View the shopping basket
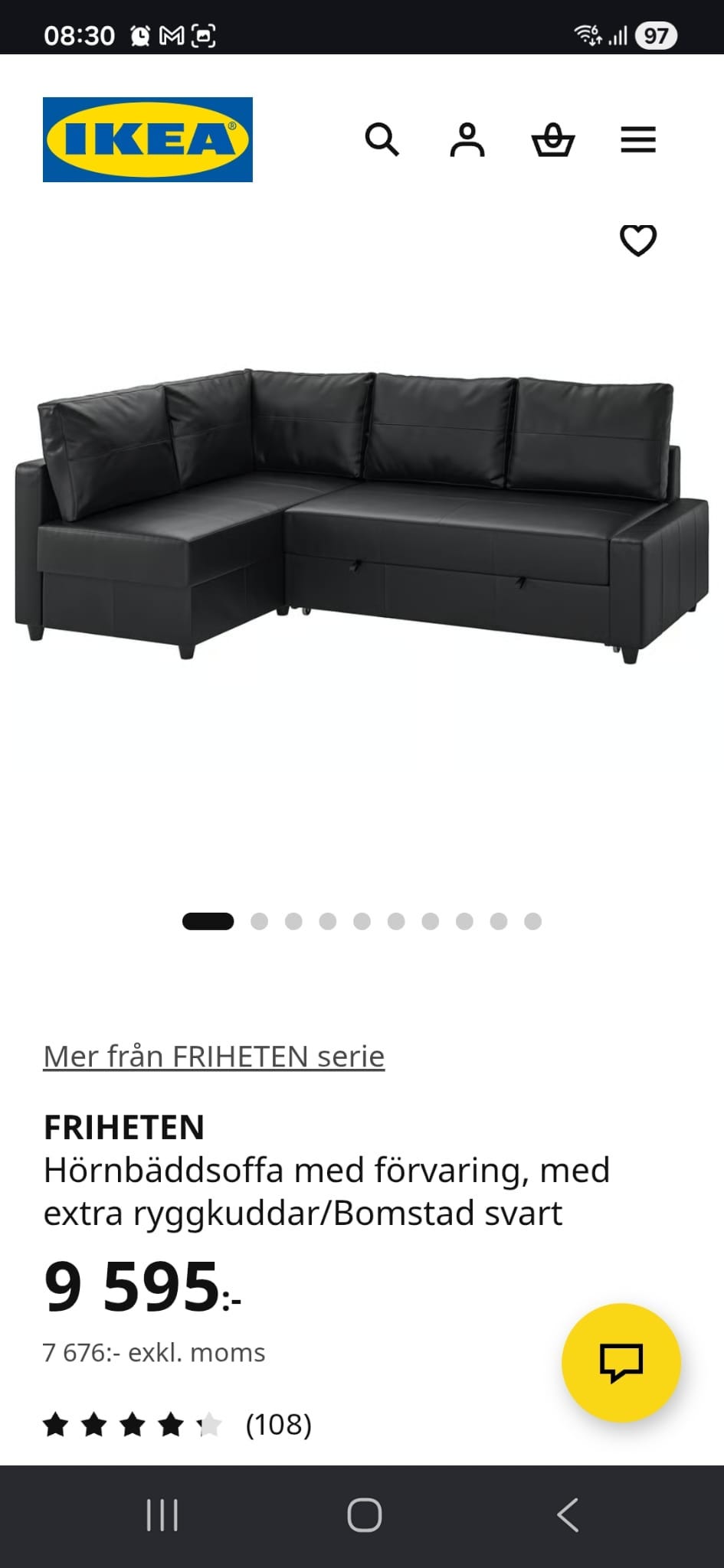This screenshot has width=724, height=1568. tap(555, 140)
